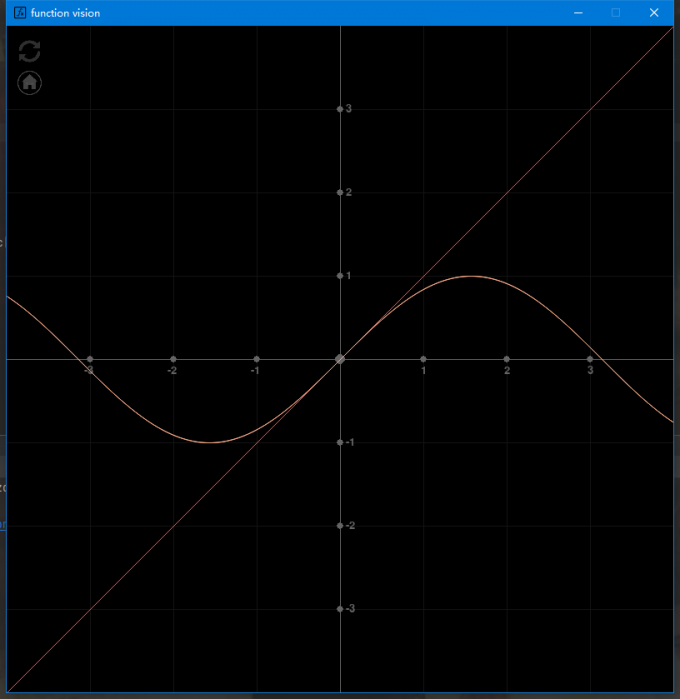Minimize the function vision window
Viewport: 680px width, 699px height.
pyautogui.click(x=578, y=13)
